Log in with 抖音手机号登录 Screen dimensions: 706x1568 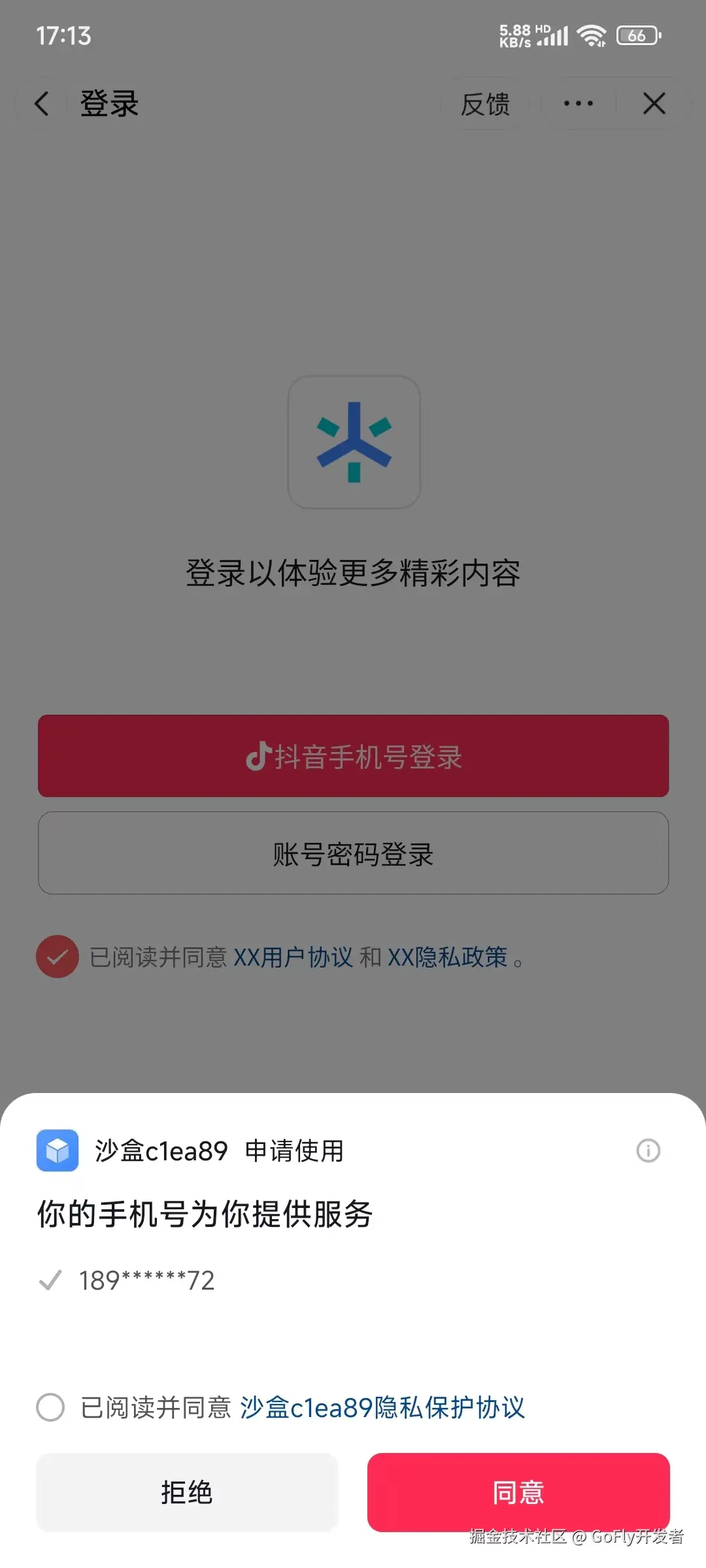pos(353,756)
